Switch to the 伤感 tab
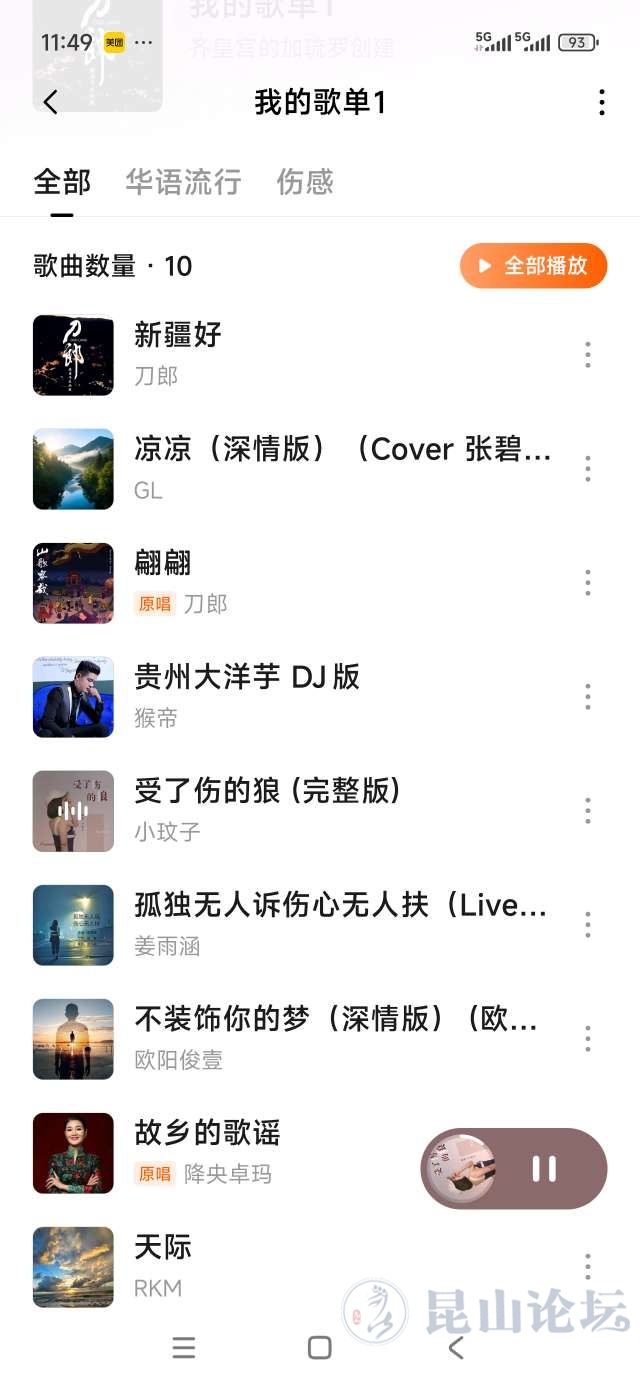This screenshot has width=640, height=1386. pos(305,182)
